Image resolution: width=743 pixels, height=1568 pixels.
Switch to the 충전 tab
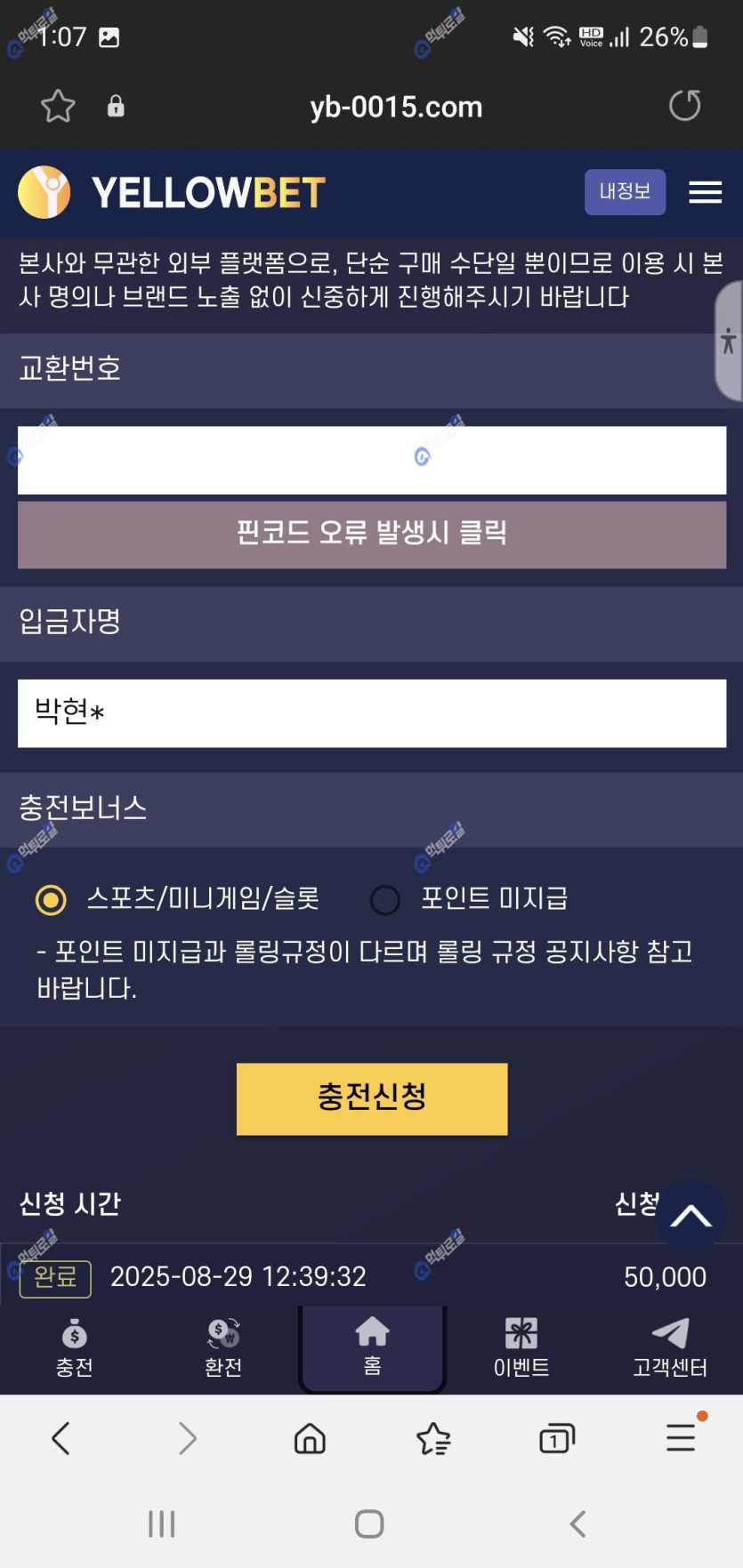(x=75, y=1347)
